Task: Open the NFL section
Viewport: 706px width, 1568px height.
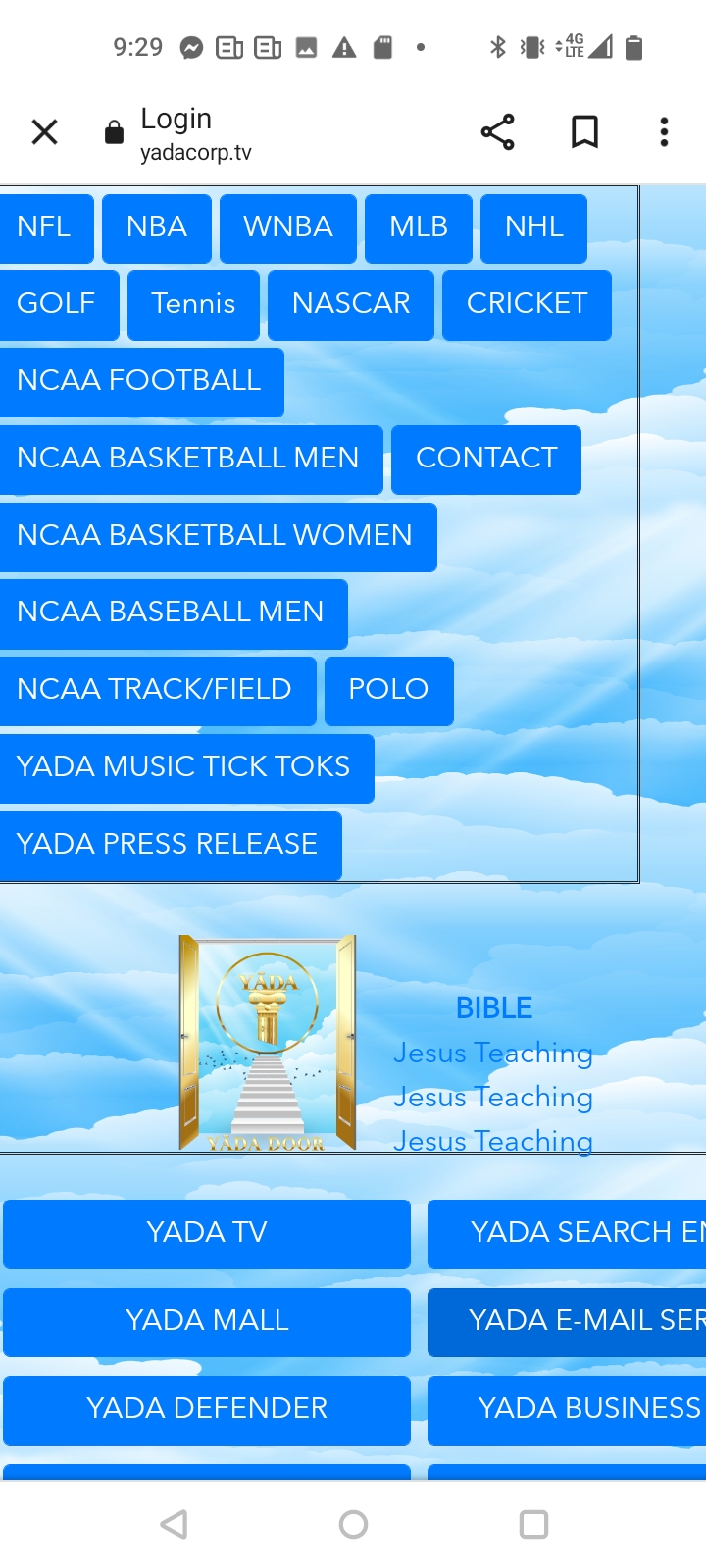Action: click(x=45, y=227)
